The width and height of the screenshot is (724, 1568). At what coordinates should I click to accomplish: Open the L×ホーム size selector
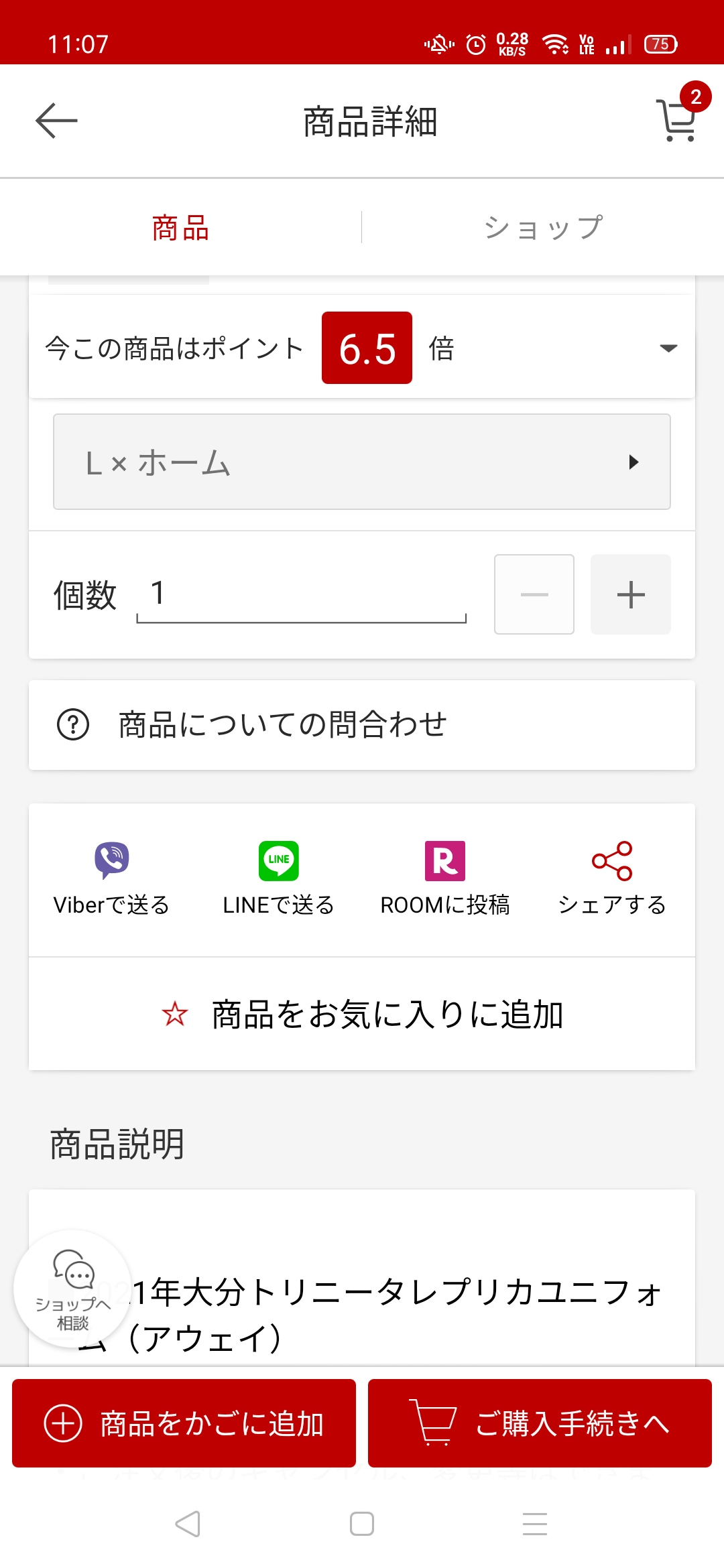pyautogui.click(x=362, y=462)
